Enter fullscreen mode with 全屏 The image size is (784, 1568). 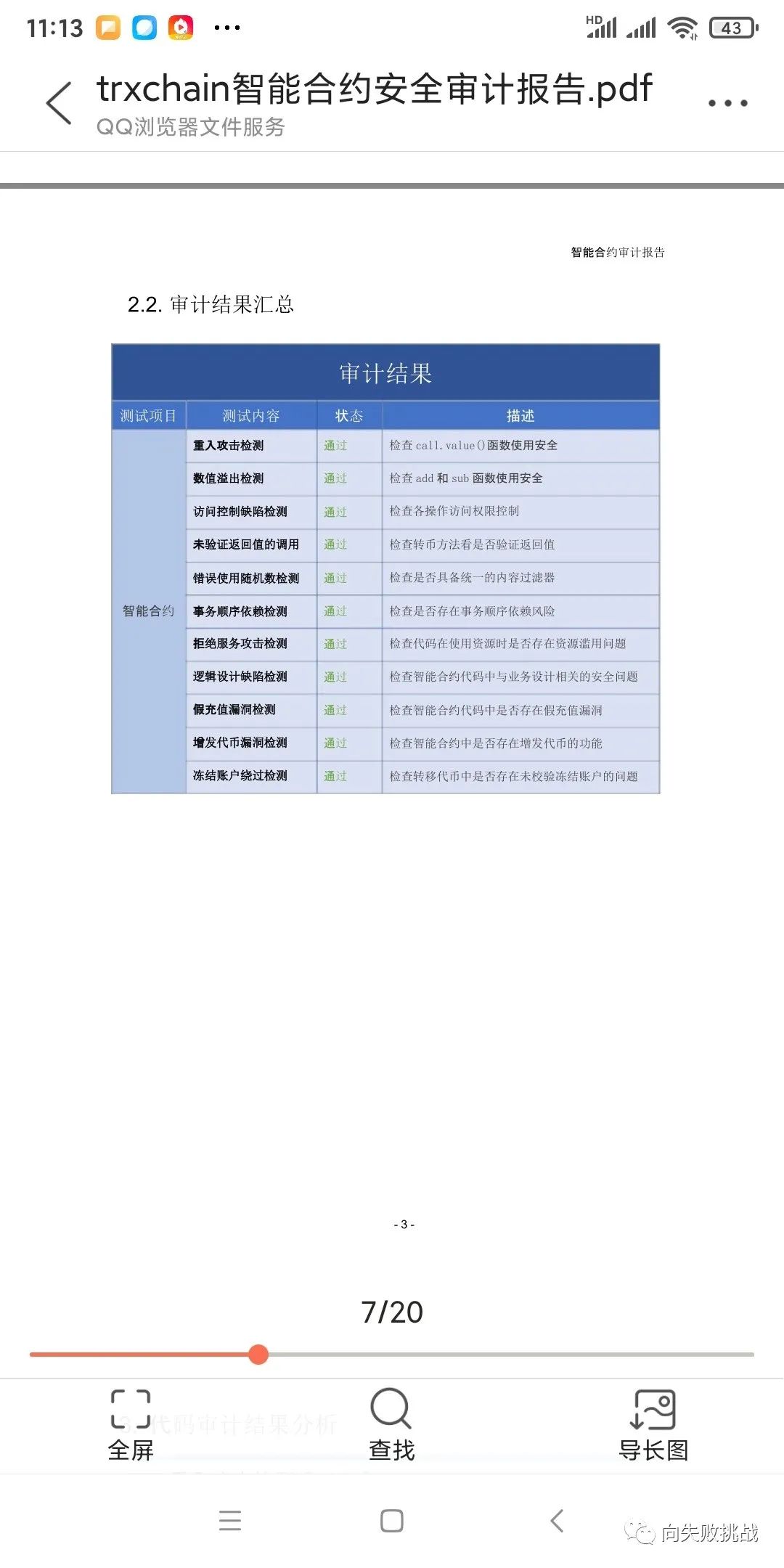[131, 1424]
